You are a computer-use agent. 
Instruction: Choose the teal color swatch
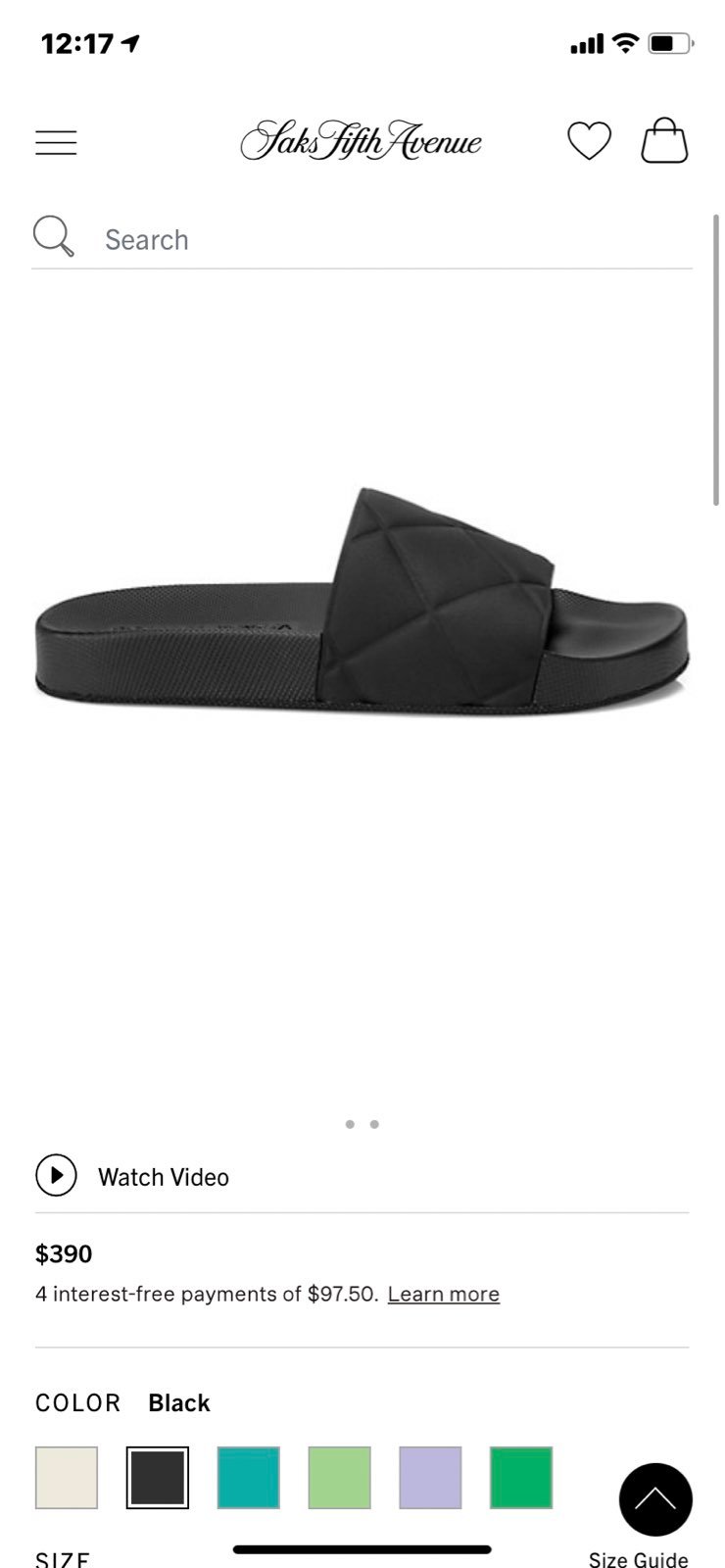click(249, 1477)
